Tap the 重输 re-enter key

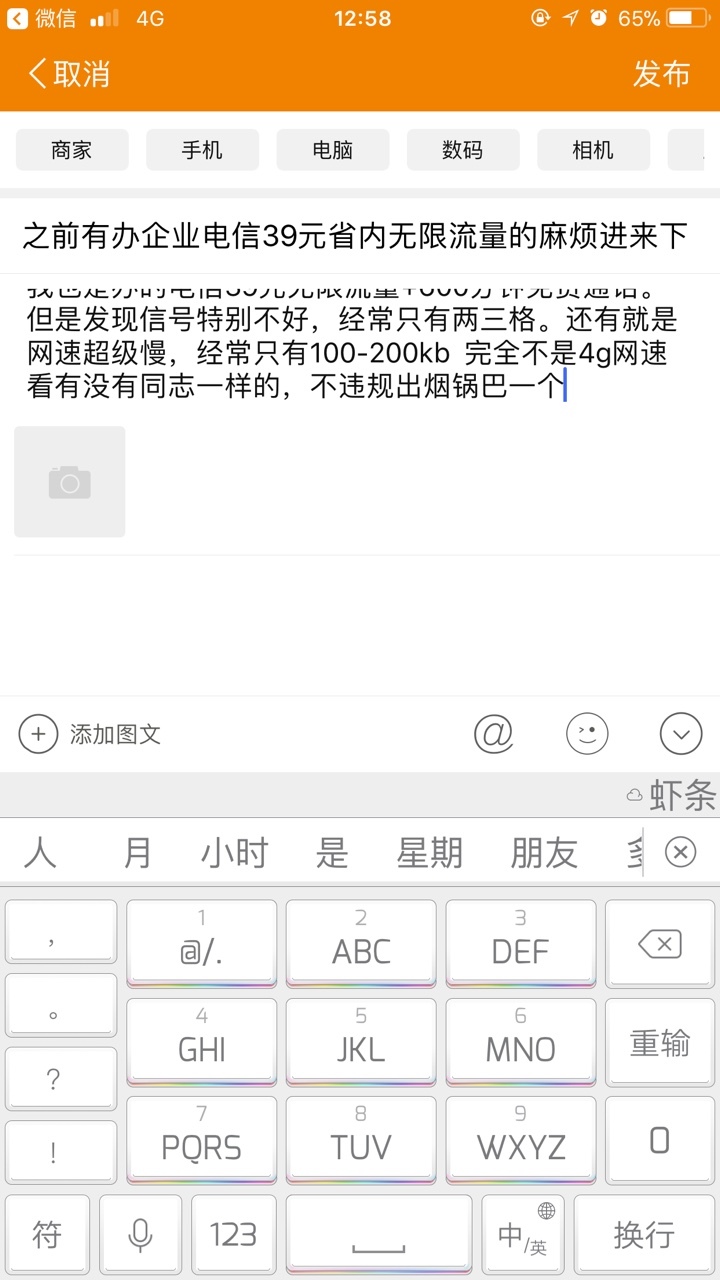(660, 1043)
